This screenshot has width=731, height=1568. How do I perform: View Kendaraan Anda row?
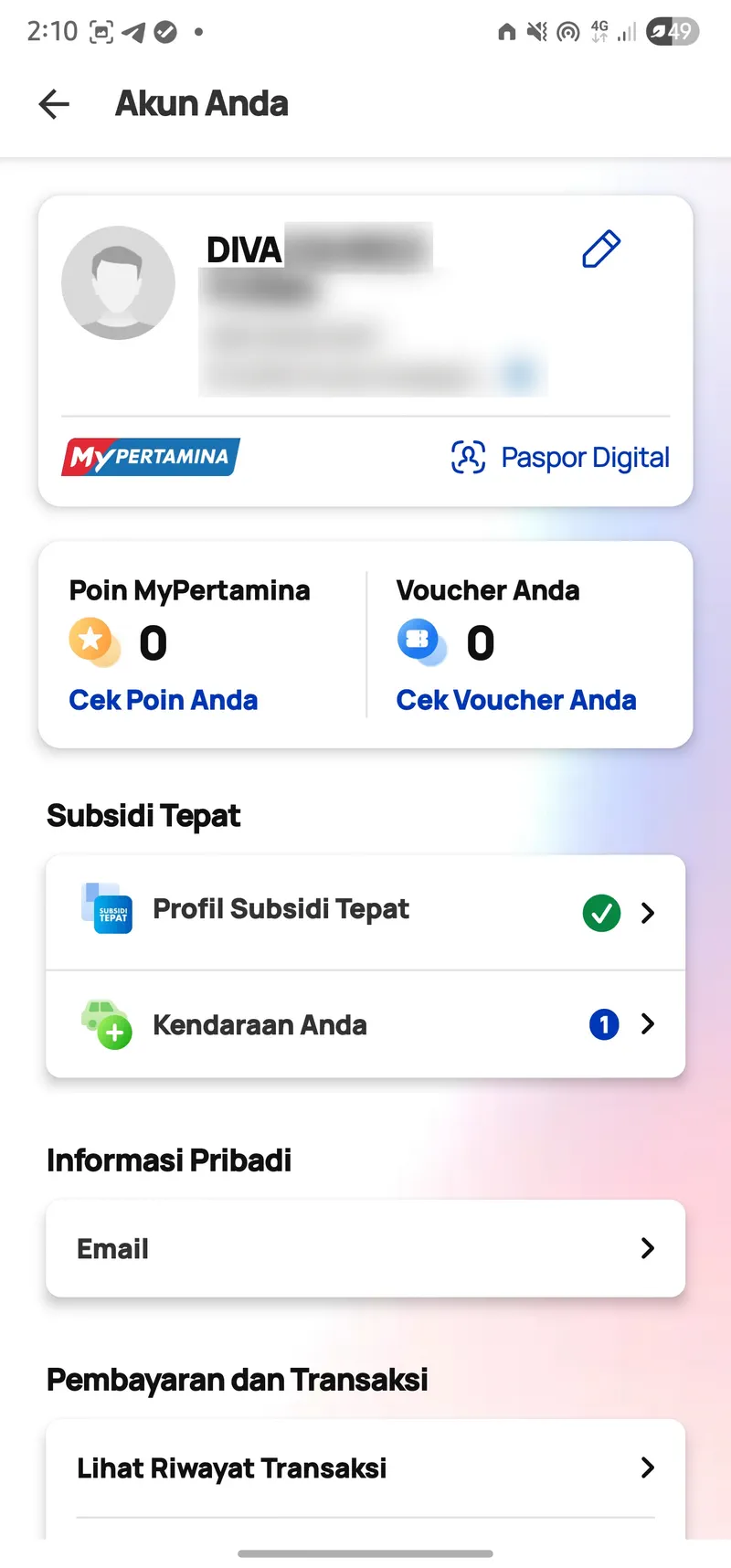[x=365, y=1024]
